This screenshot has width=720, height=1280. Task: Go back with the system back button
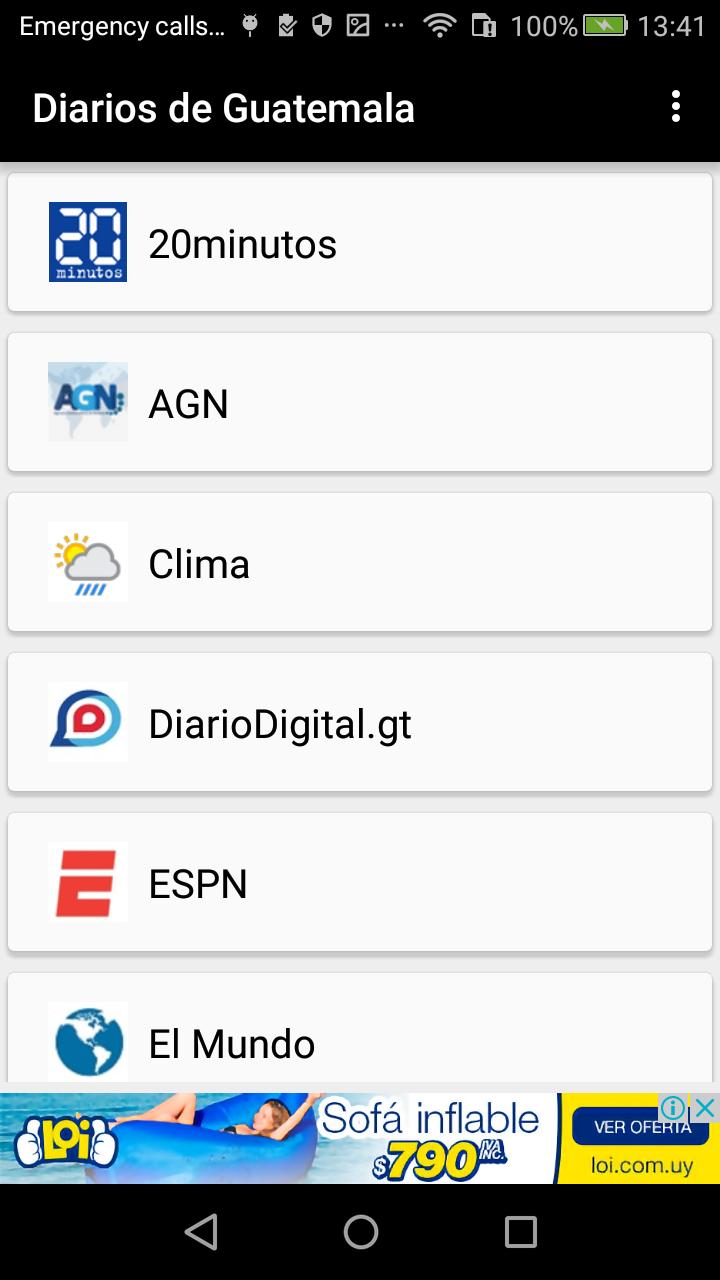(x=201, y=1232)
